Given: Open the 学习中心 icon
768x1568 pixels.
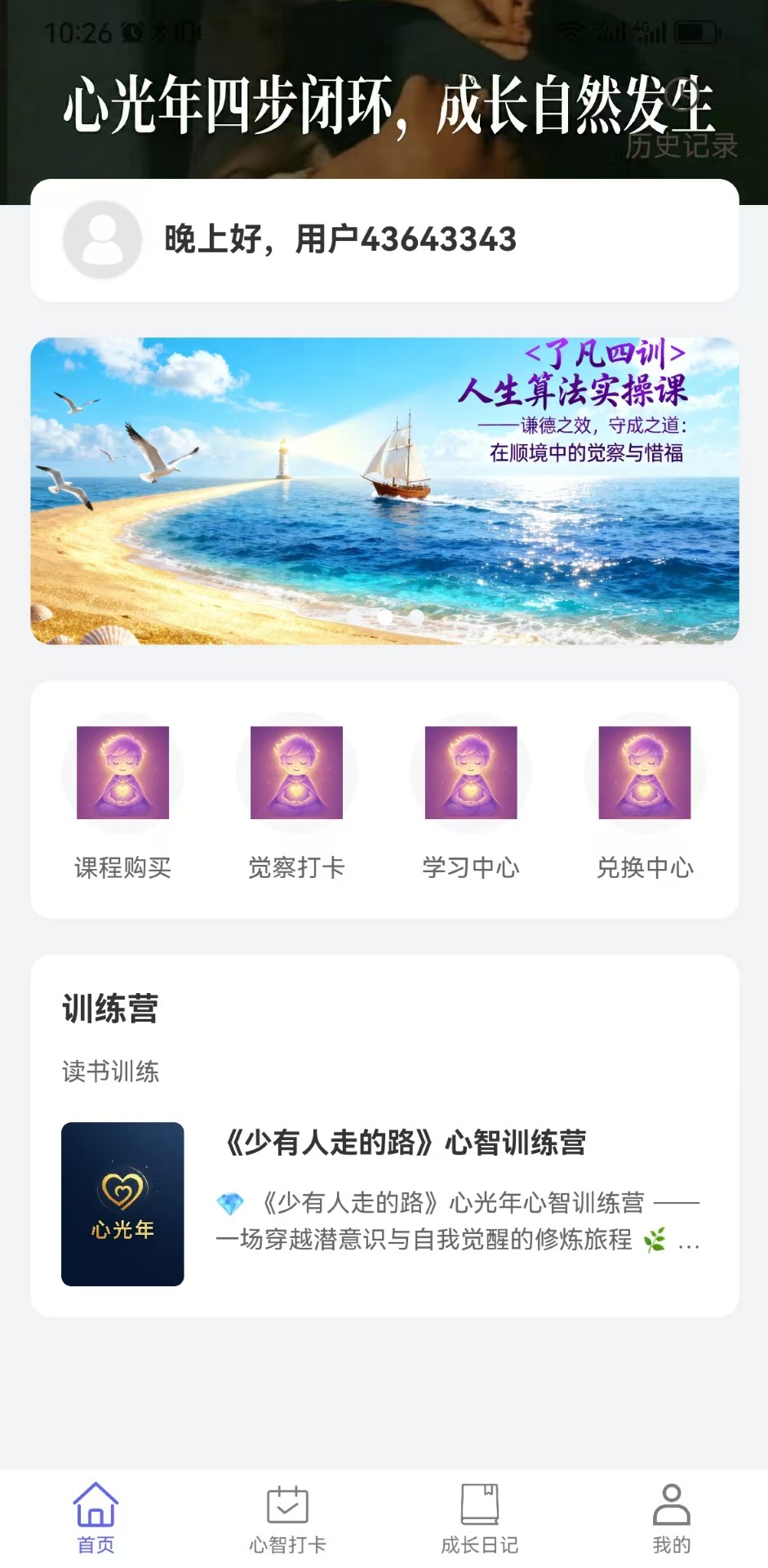Looking at the screenshot, I should [471, 773].
